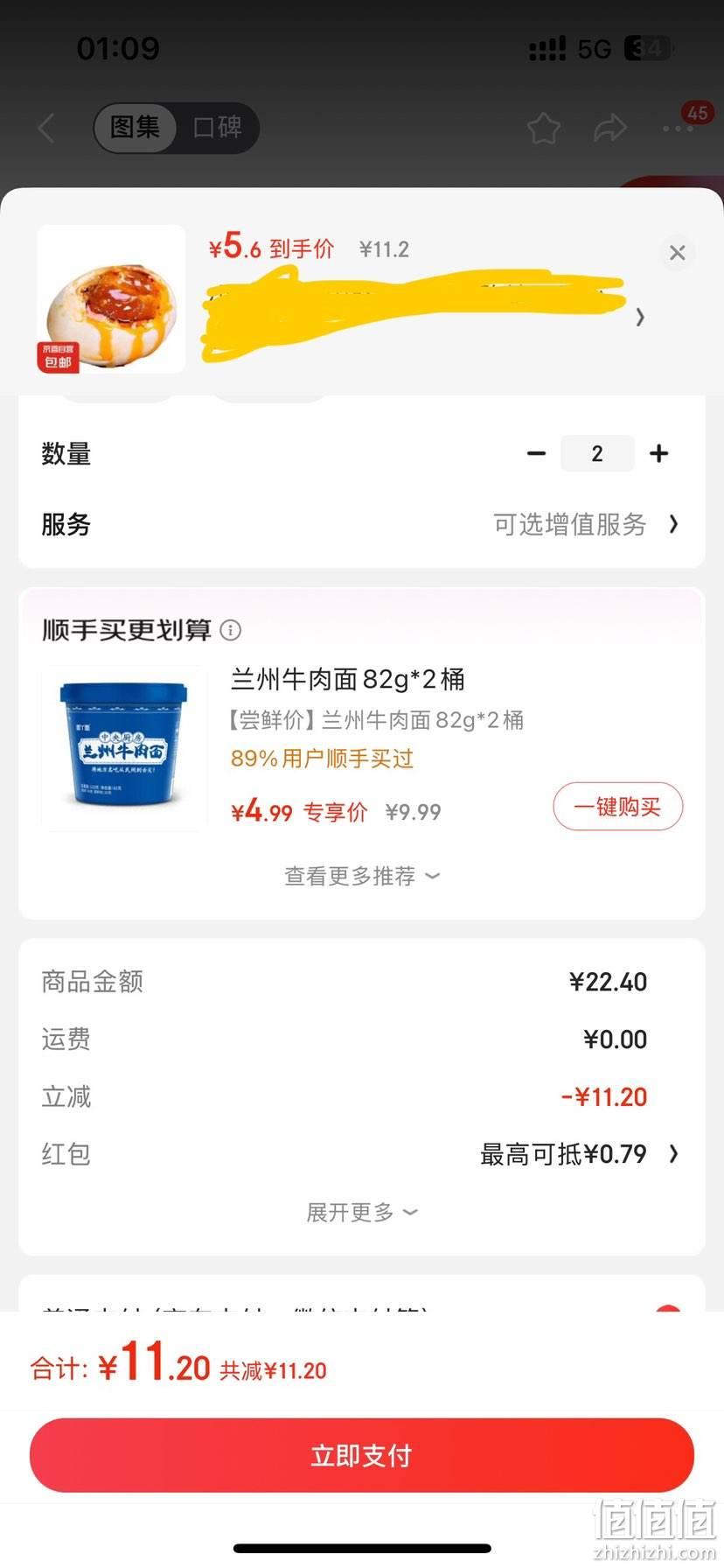The image size is (724, 1568).
Task: Switch to the 口碑 tab
Action: tap(217, 128)
